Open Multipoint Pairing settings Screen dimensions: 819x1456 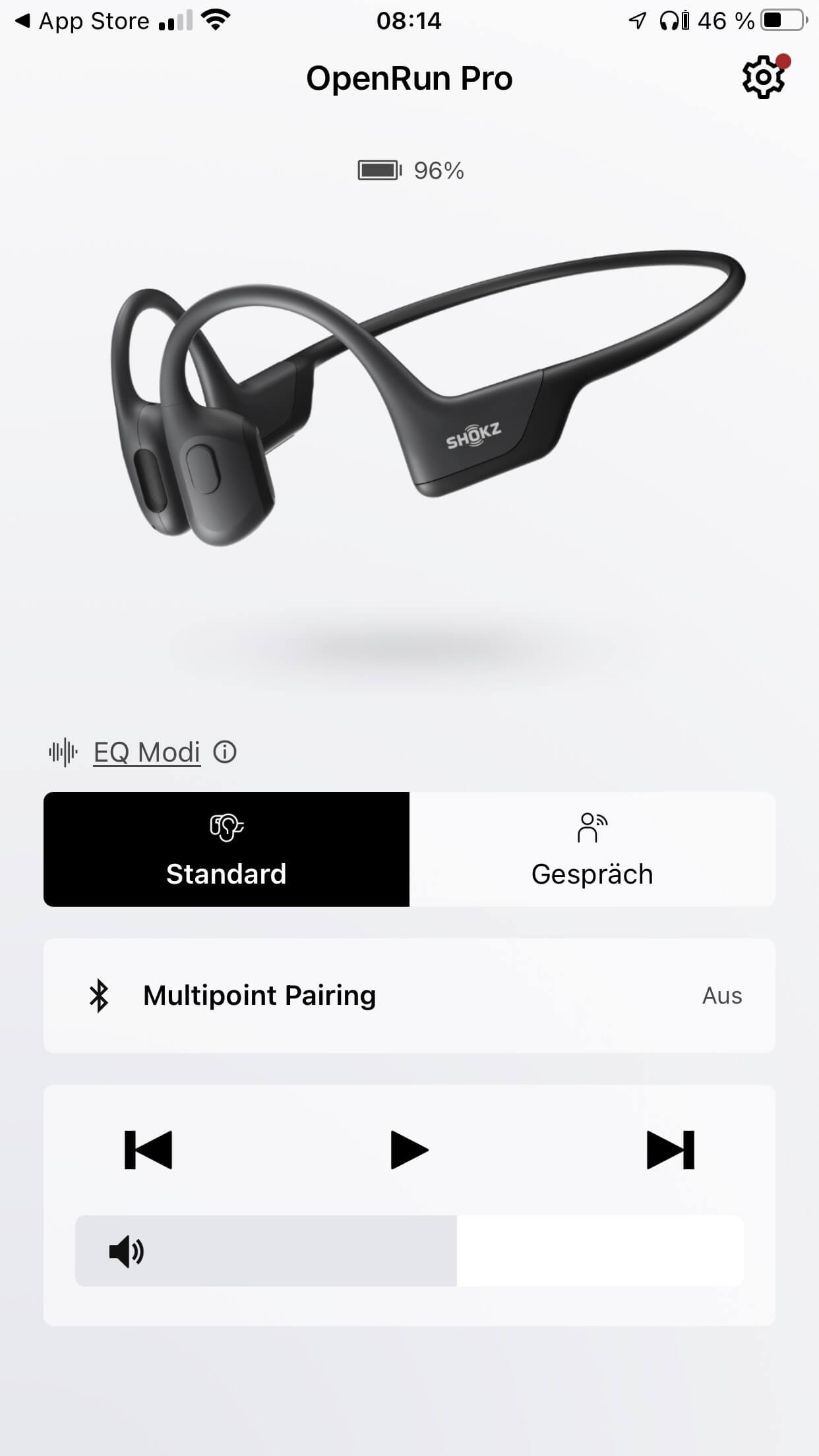click(x=409, y=995)
